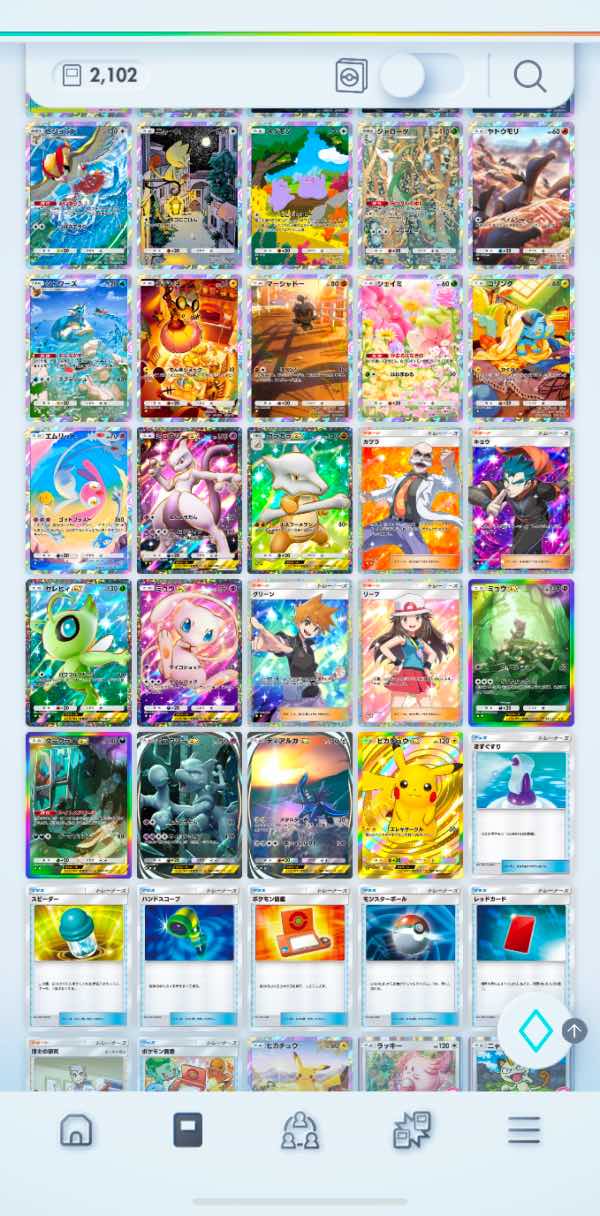Open the hamburger menu tab
Screen dimensions: 600x1216
pos(523,1130)
